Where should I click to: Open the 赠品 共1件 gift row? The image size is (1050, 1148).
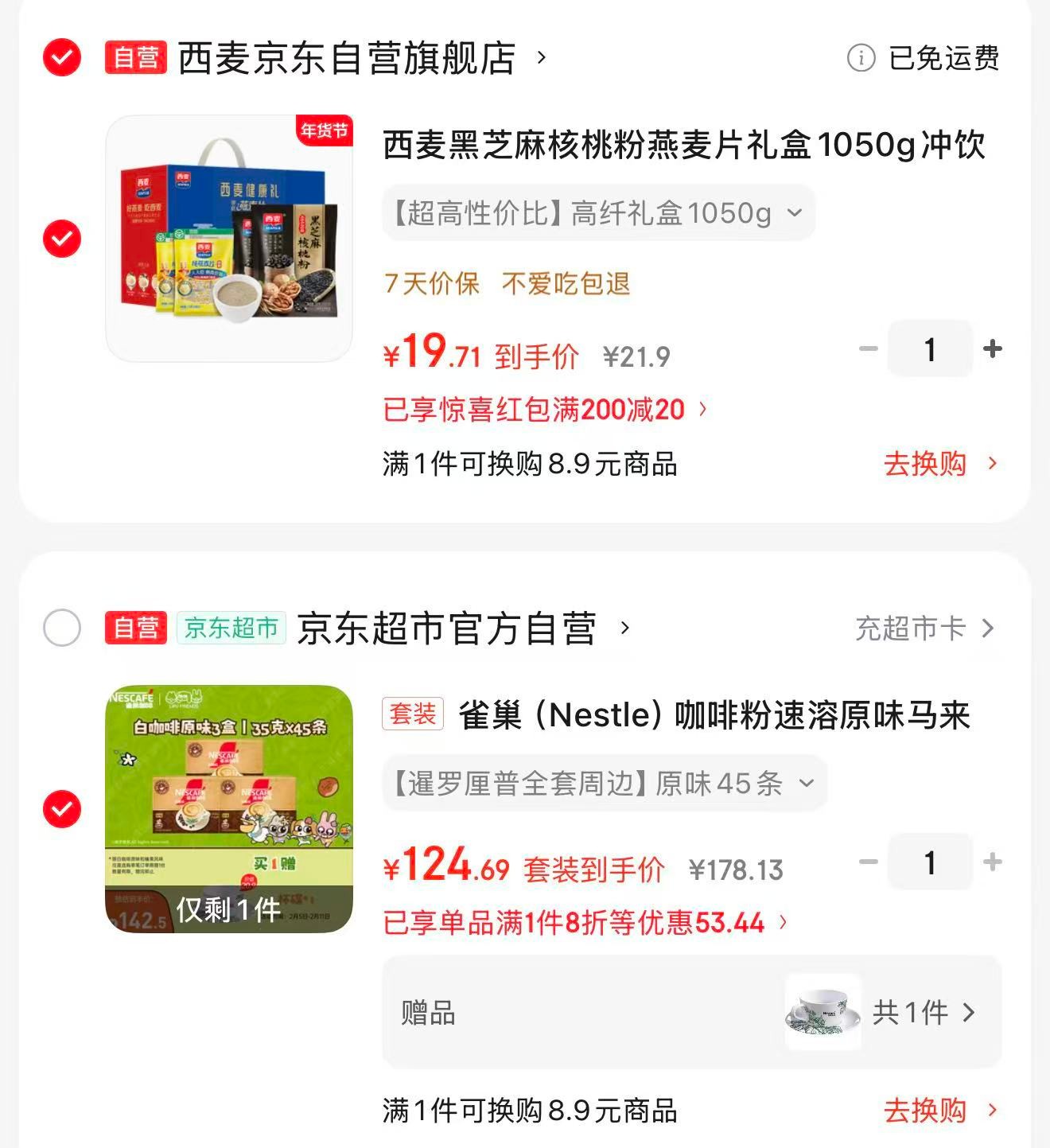690,1013
